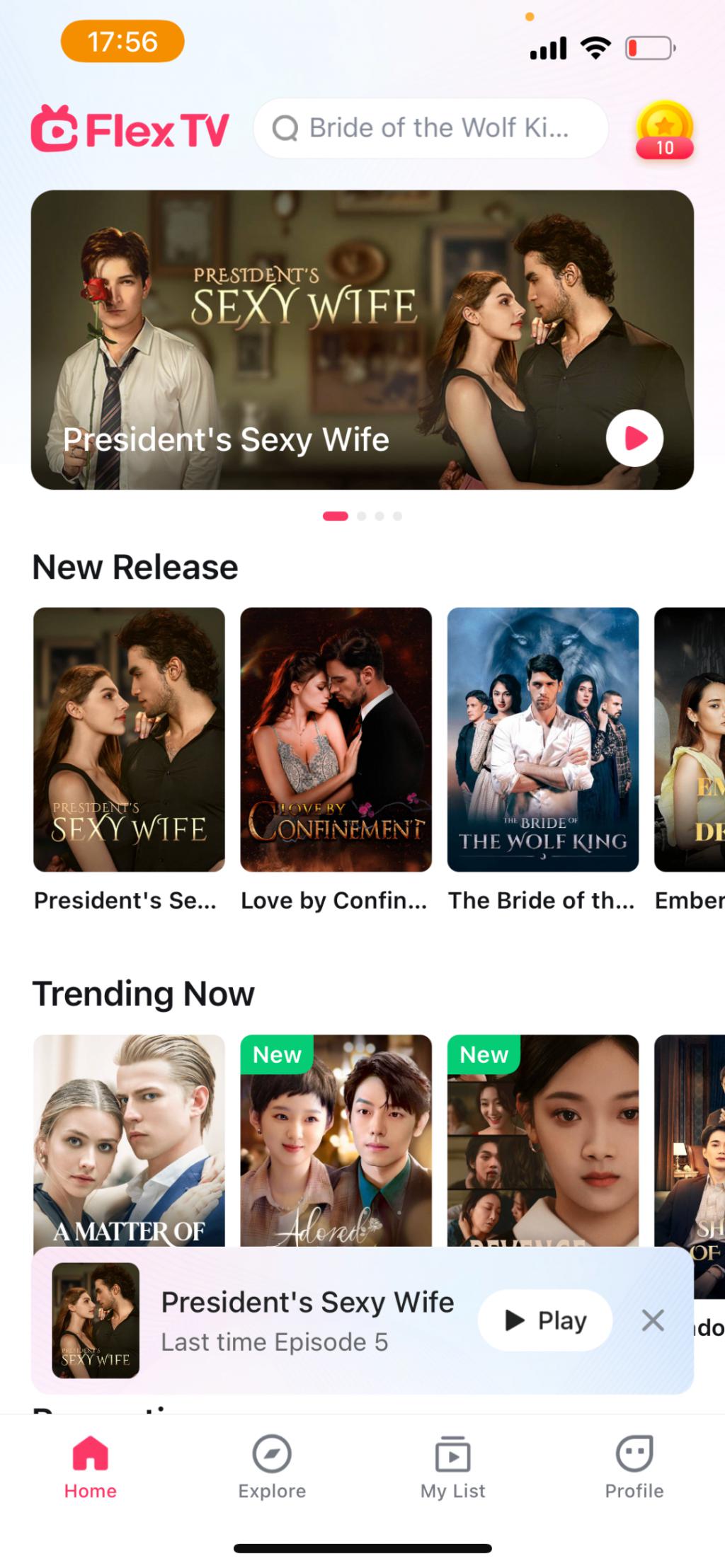Open the Adored series poster
Viewport: 725px width, 1568px height.
click(x=336, y=1139)
